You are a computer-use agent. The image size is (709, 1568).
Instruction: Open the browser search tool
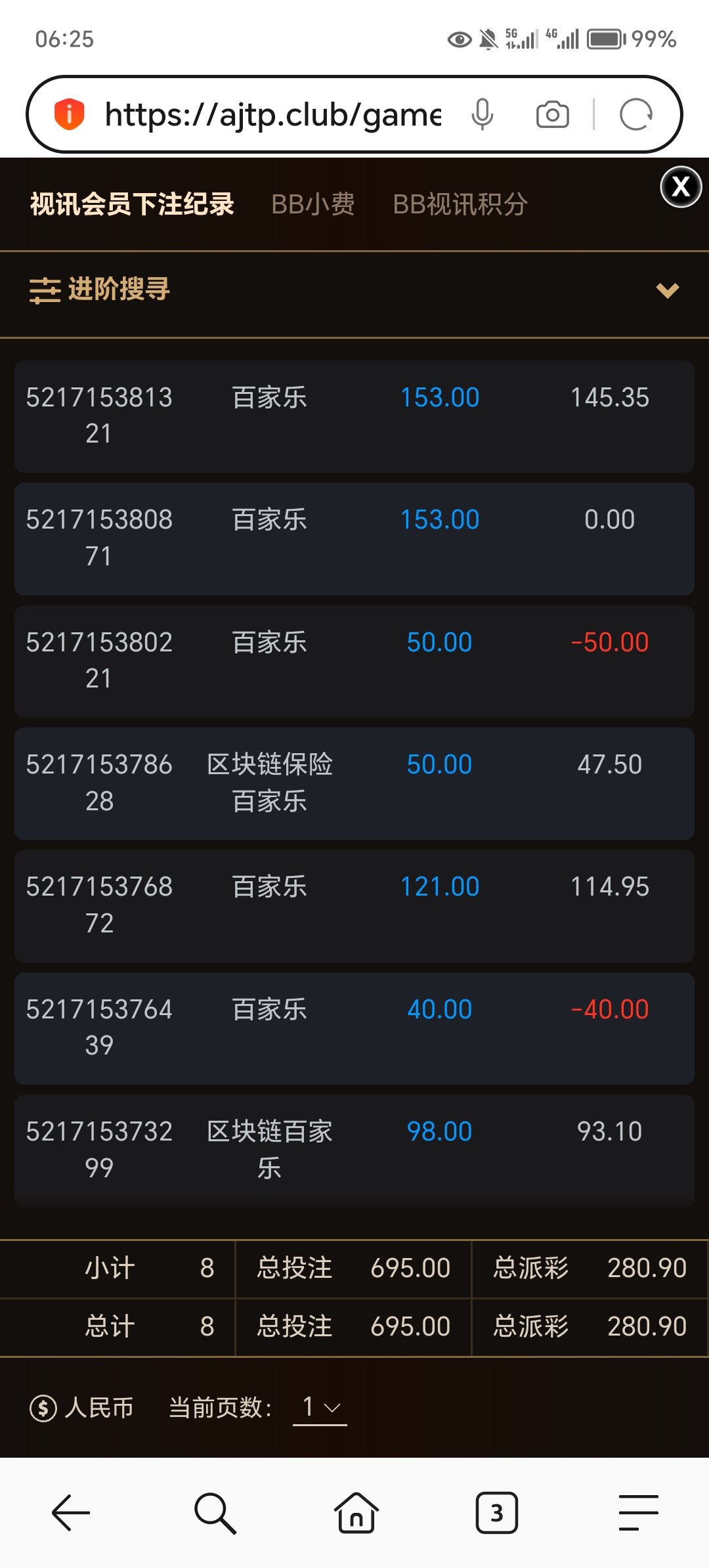[x=214, y=1512]
